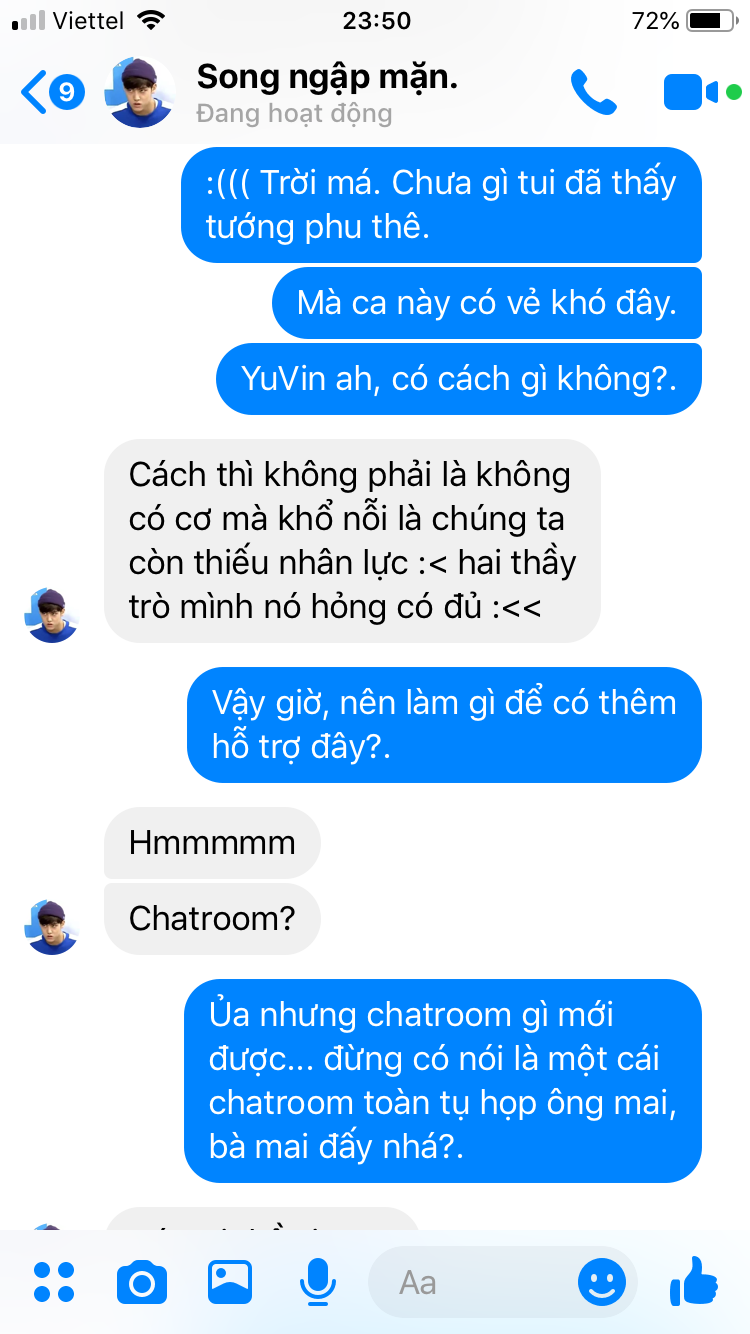Image resolution: width=750 pixels, height=1334 pixels.
Task: Open the camera to take a photo
Action: [142, 1283]
